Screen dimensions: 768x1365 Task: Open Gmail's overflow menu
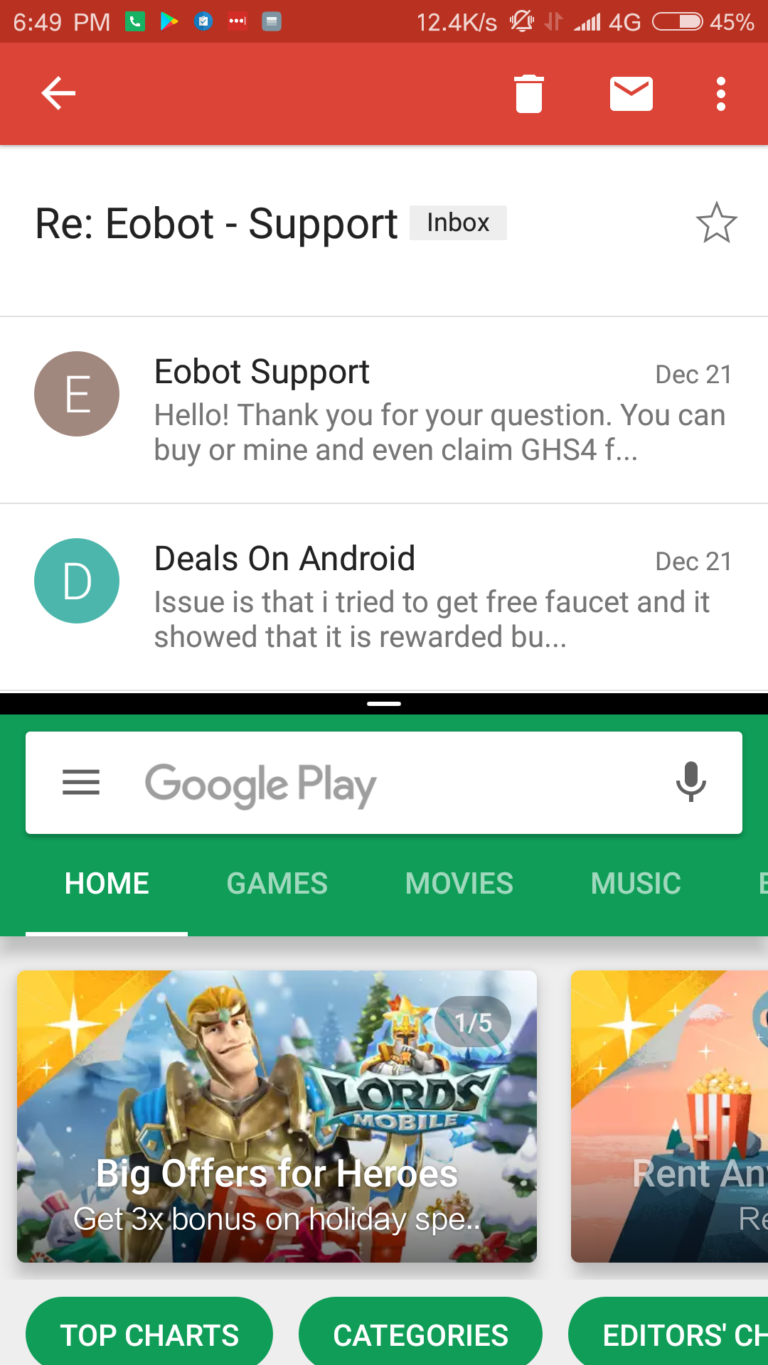click(x=720, y=94)
